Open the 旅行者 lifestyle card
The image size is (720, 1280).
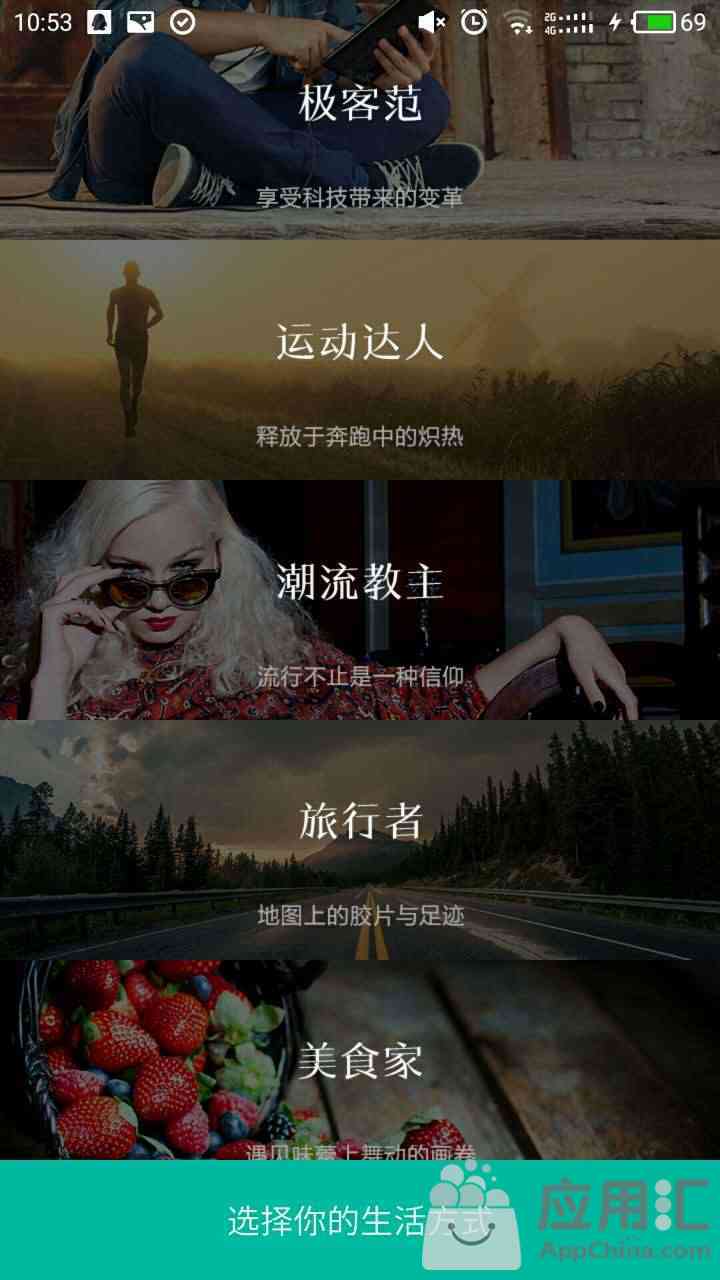pos(360,839)
